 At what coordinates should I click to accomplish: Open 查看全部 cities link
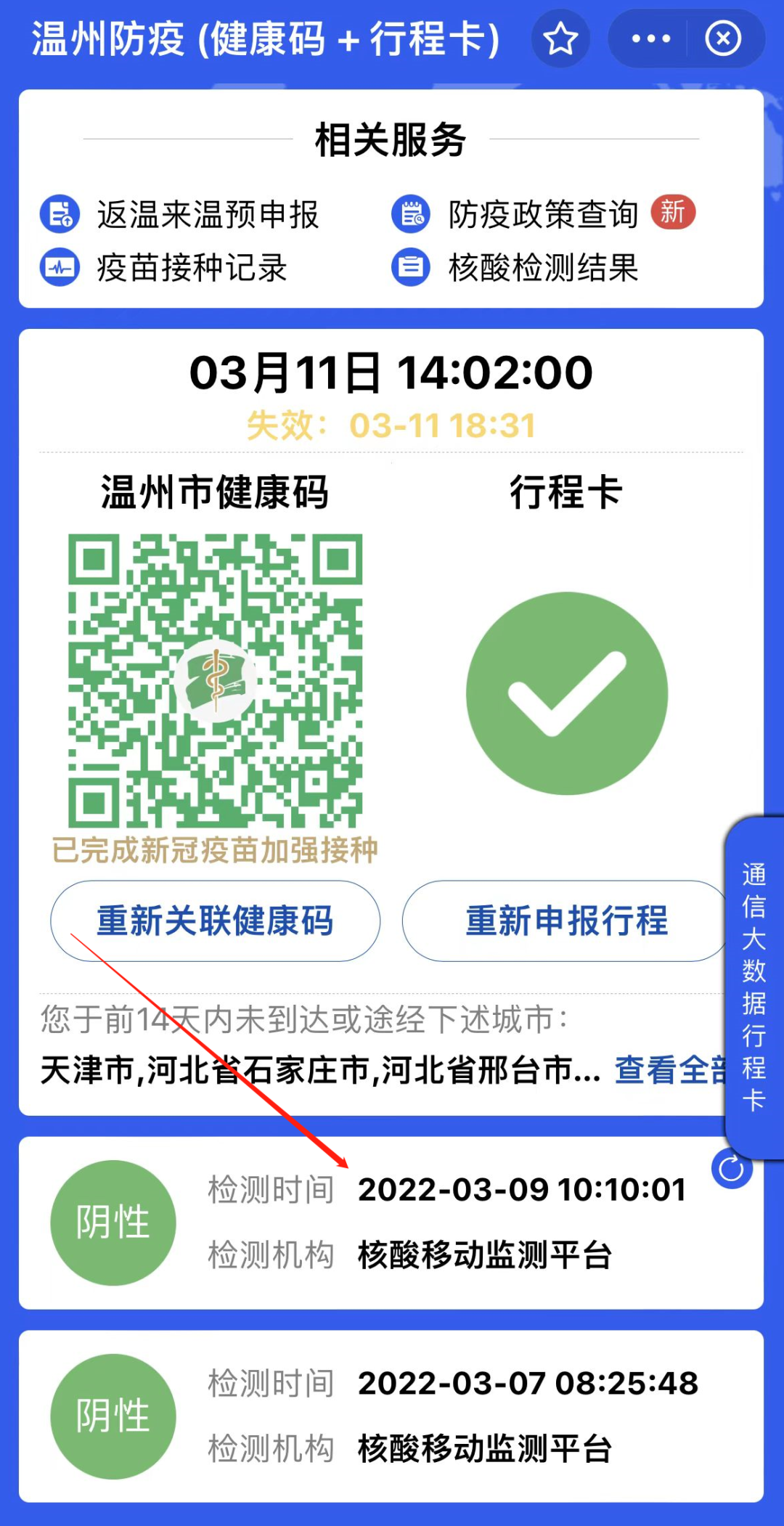(x=669, y=1070)
